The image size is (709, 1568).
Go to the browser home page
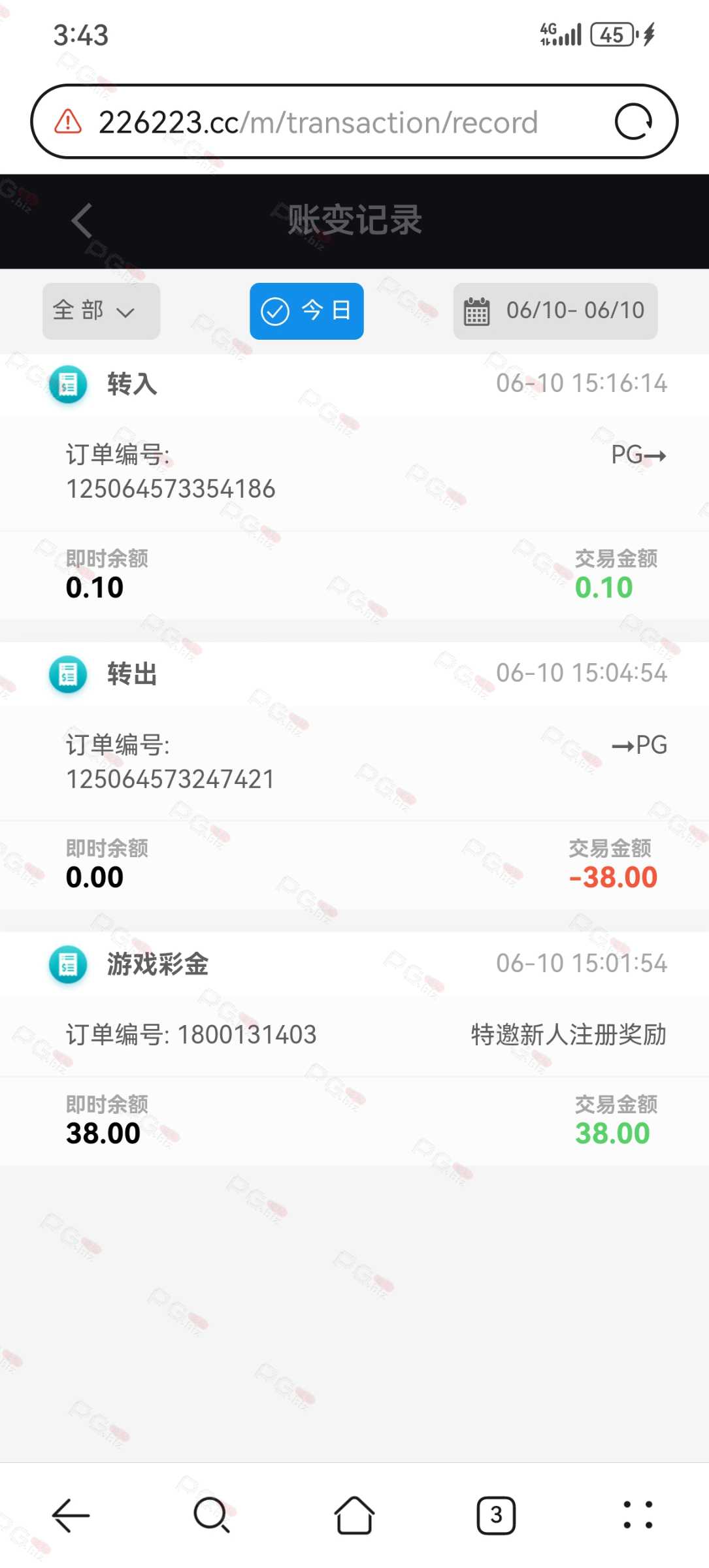tap(354, 1515)
